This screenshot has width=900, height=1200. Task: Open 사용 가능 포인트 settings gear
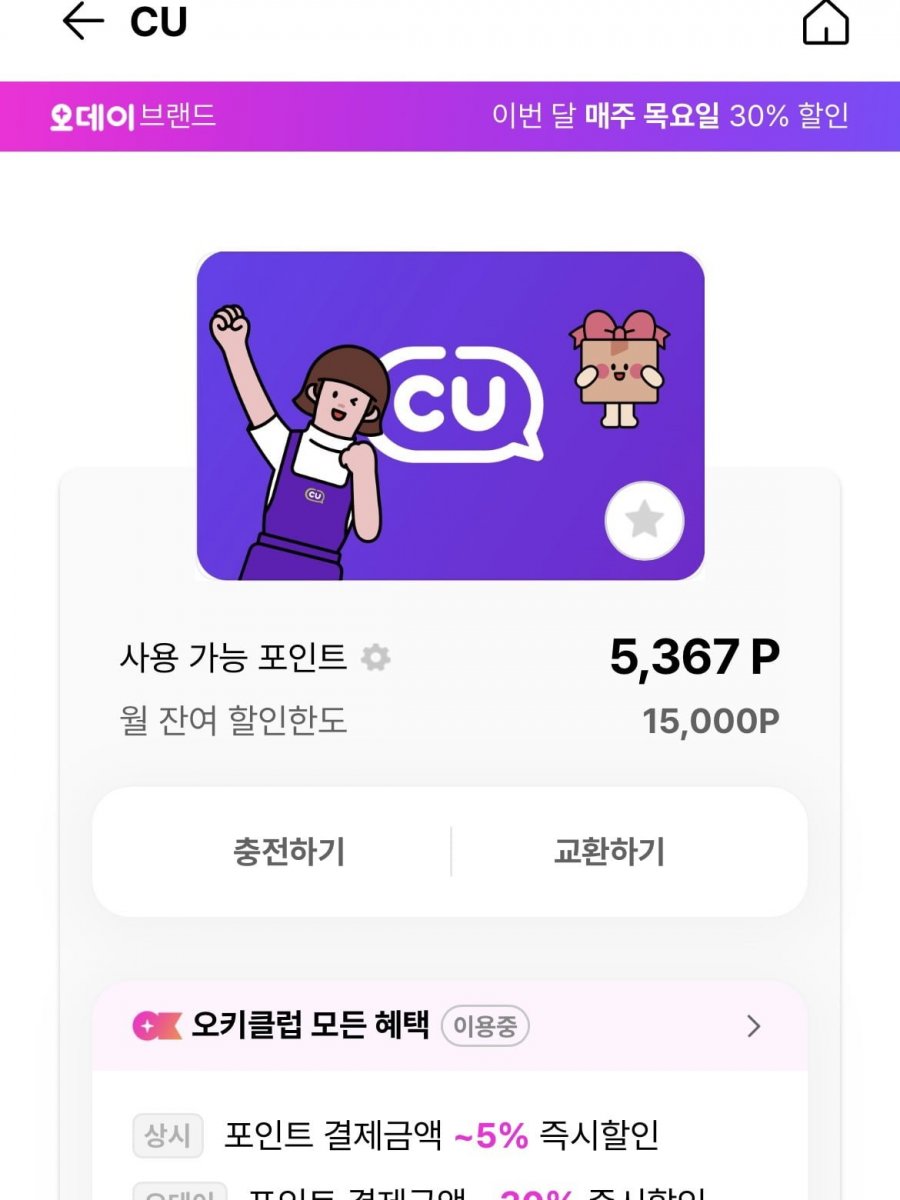[376, 658]
